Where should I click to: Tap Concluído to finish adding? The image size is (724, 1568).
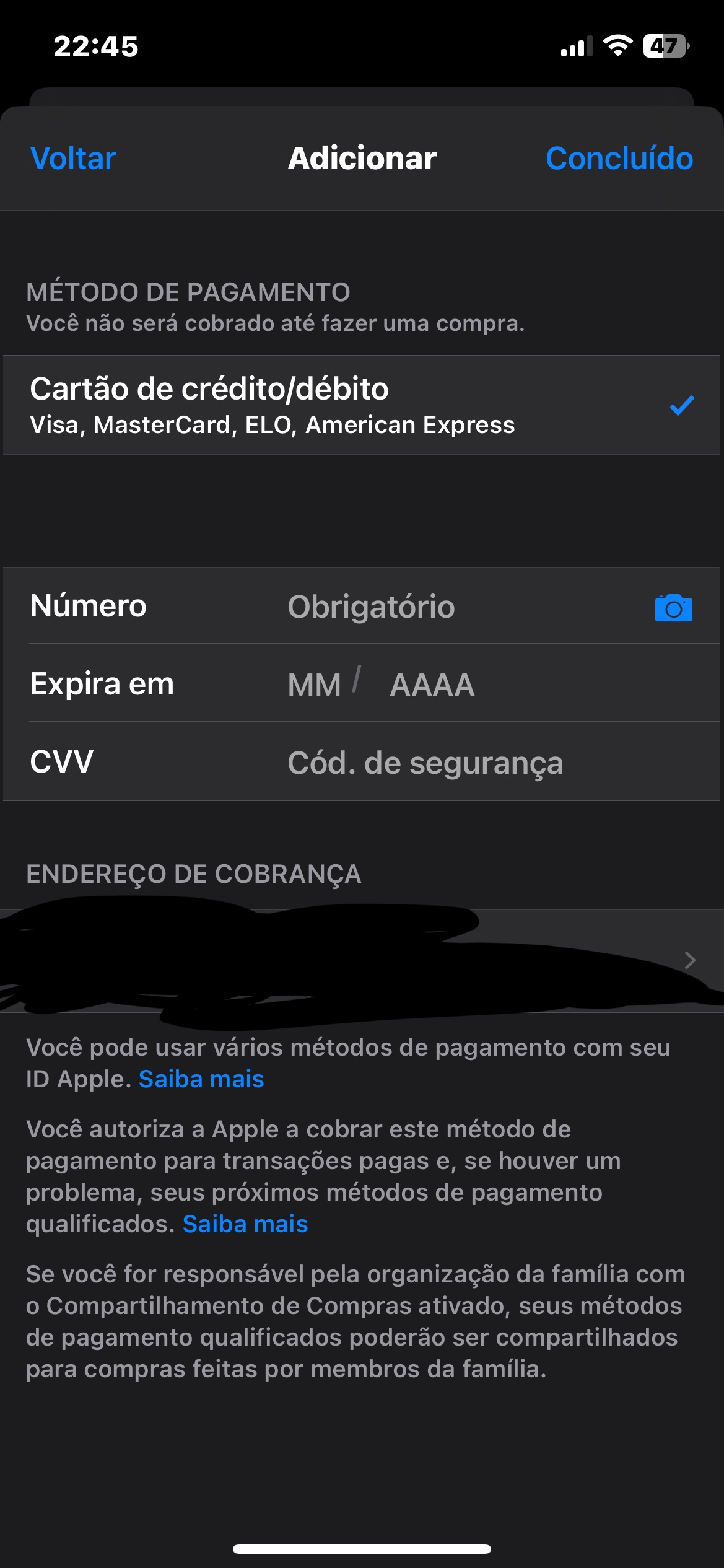coord(619,159)
